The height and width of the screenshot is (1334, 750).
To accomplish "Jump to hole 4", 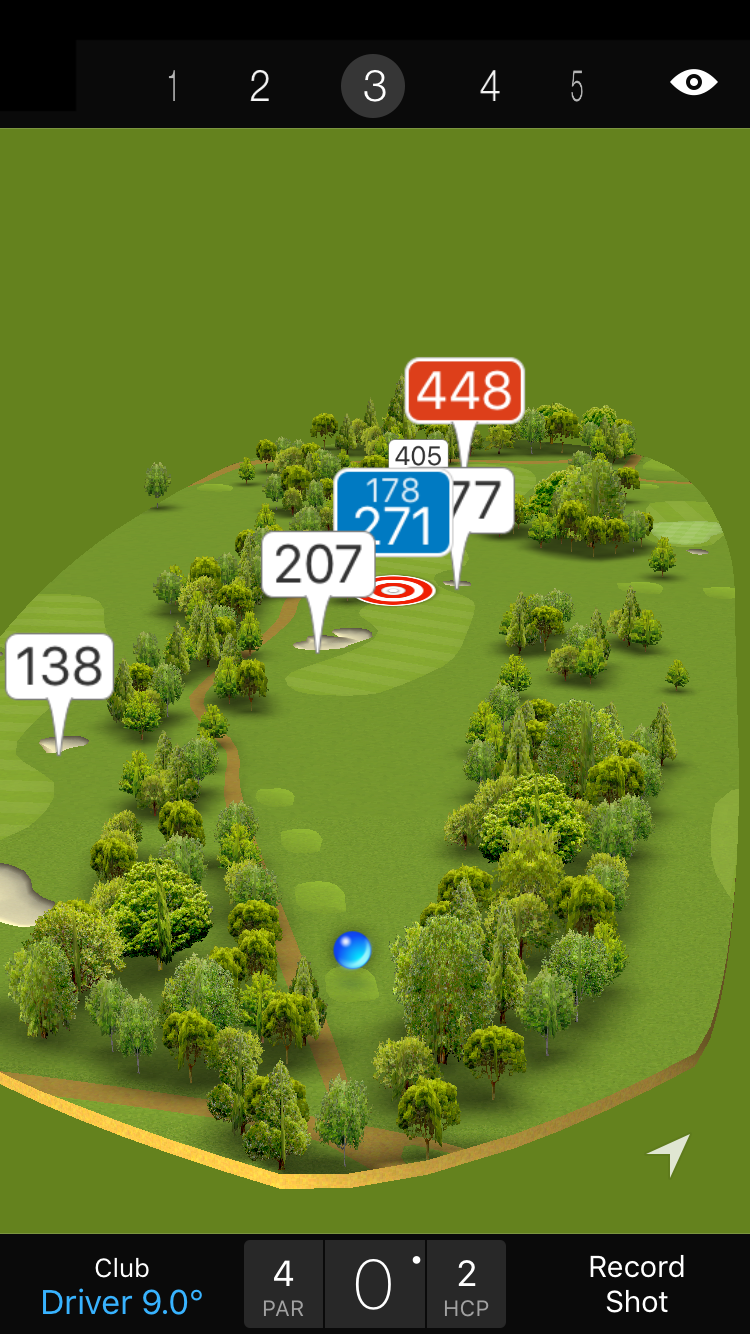I will (x=489, y=86).
